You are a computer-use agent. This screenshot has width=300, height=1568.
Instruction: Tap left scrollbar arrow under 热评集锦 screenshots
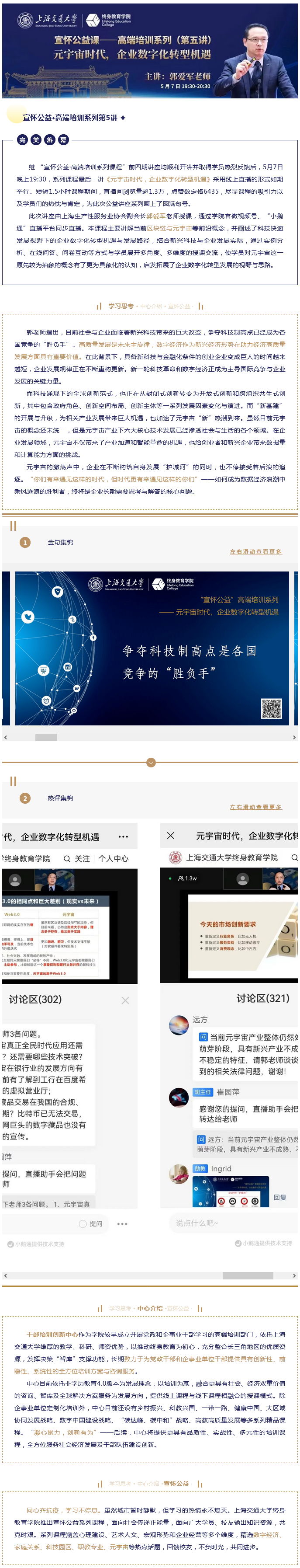pyautogui.click(x=6, y=1275)
